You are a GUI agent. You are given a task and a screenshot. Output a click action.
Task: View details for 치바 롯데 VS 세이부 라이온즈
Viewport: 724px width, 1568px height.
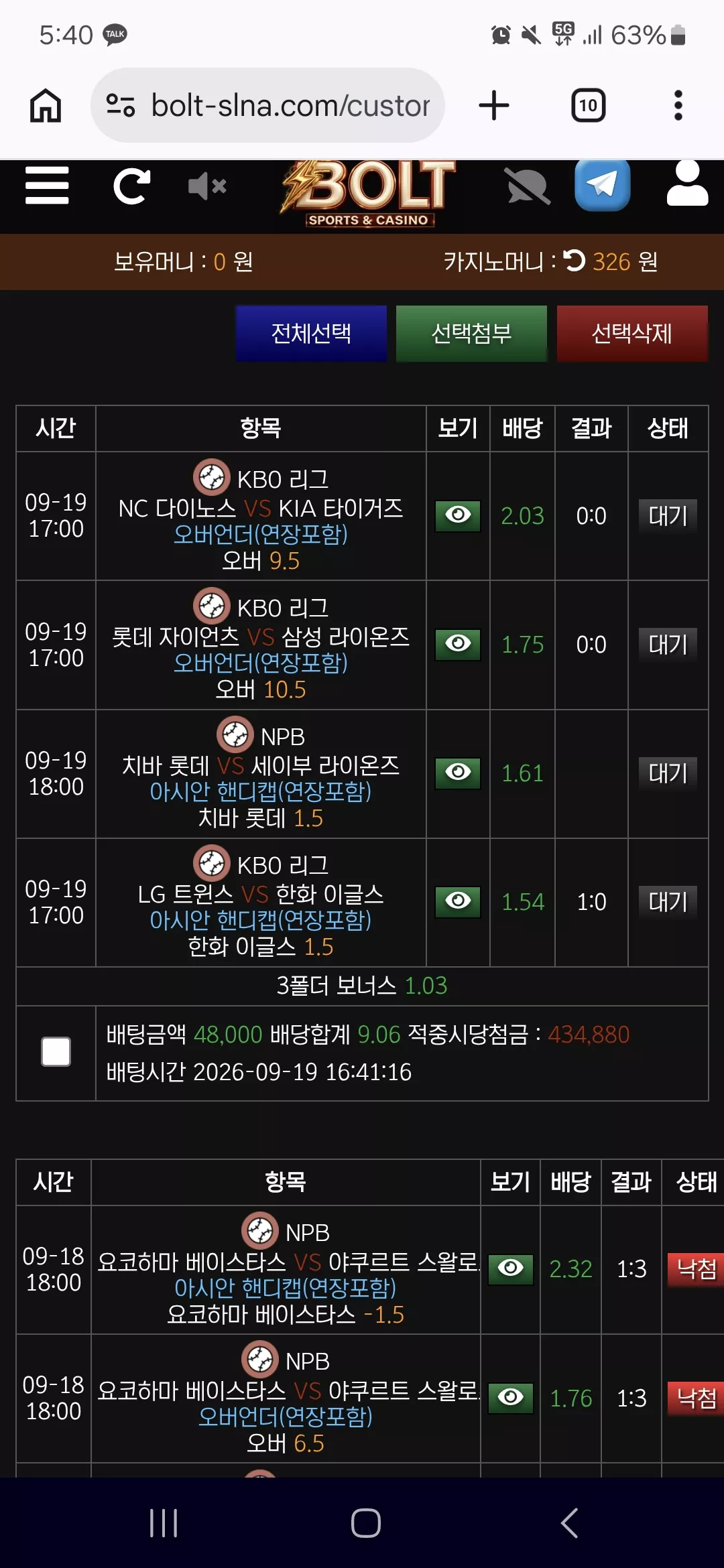pos(458,773)
